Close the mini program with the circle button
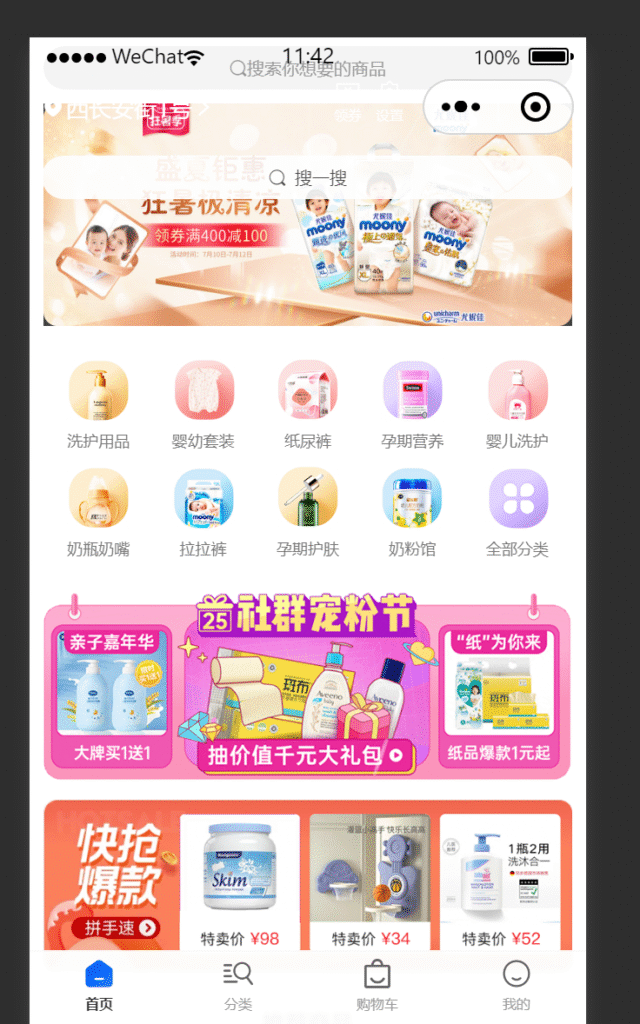640x1024 pixels. [x=536, y=107]
